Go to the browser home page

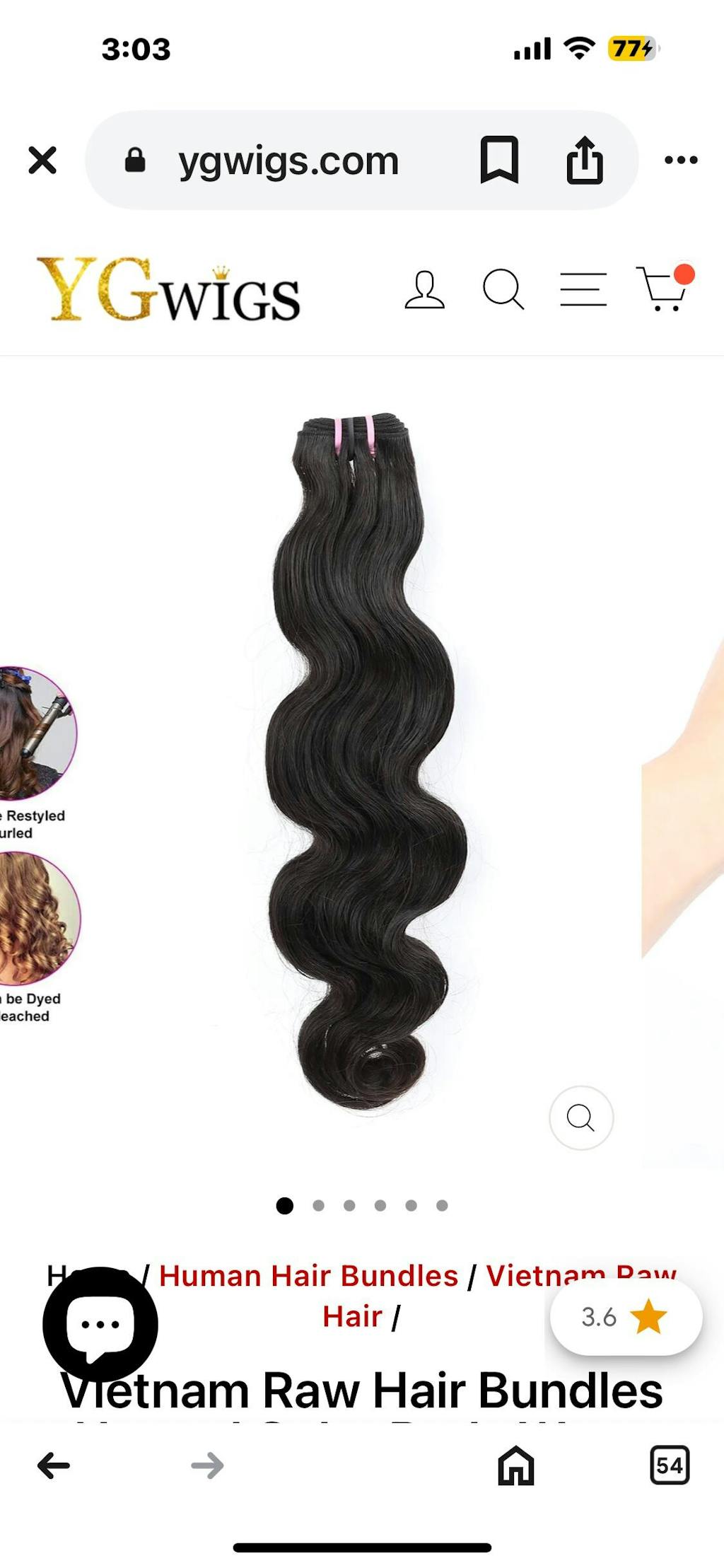[x=516, y=1465]
